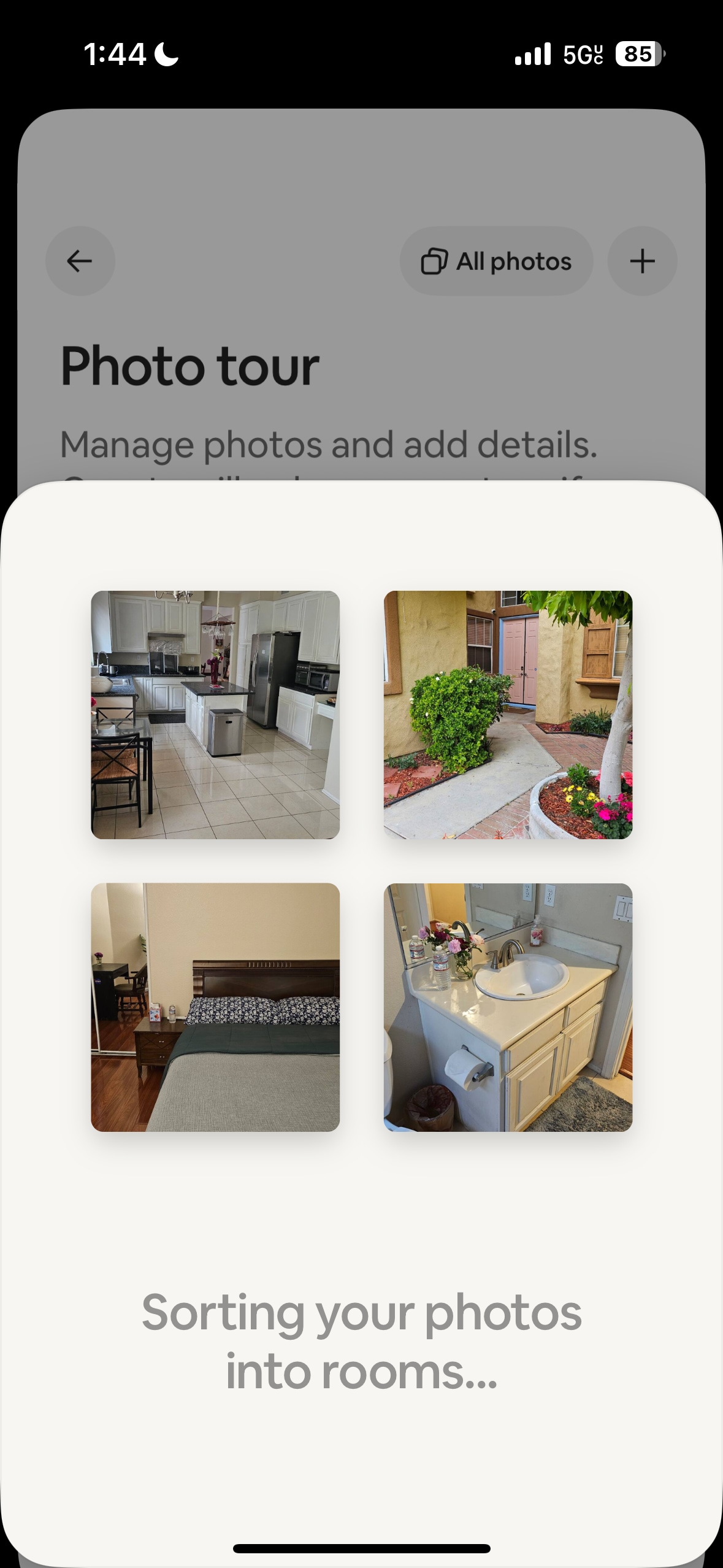The width and height of the screenshot is (723, 1568).
Task: Add a new photo with plus icon
Action: pyautogui.click(x=642, y=261)
